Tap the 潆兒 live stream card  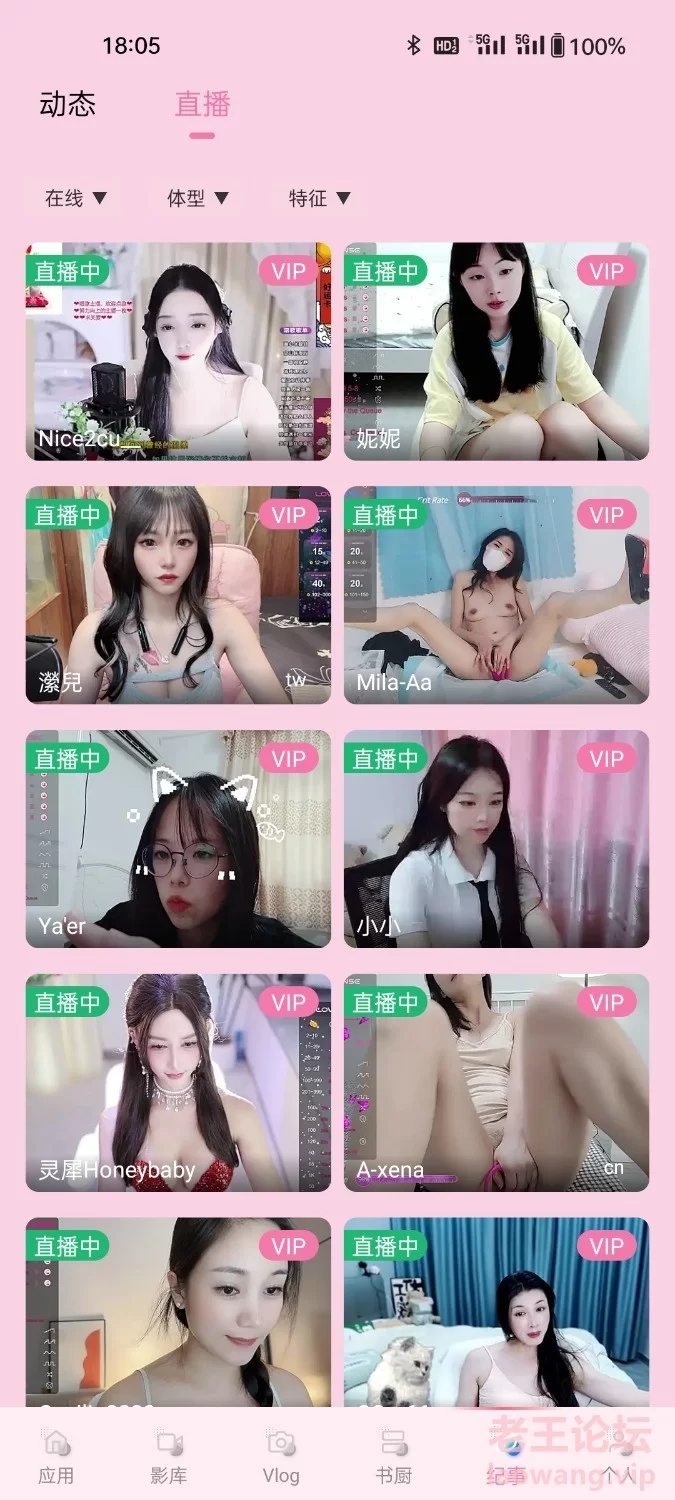(x=178, y=595)
